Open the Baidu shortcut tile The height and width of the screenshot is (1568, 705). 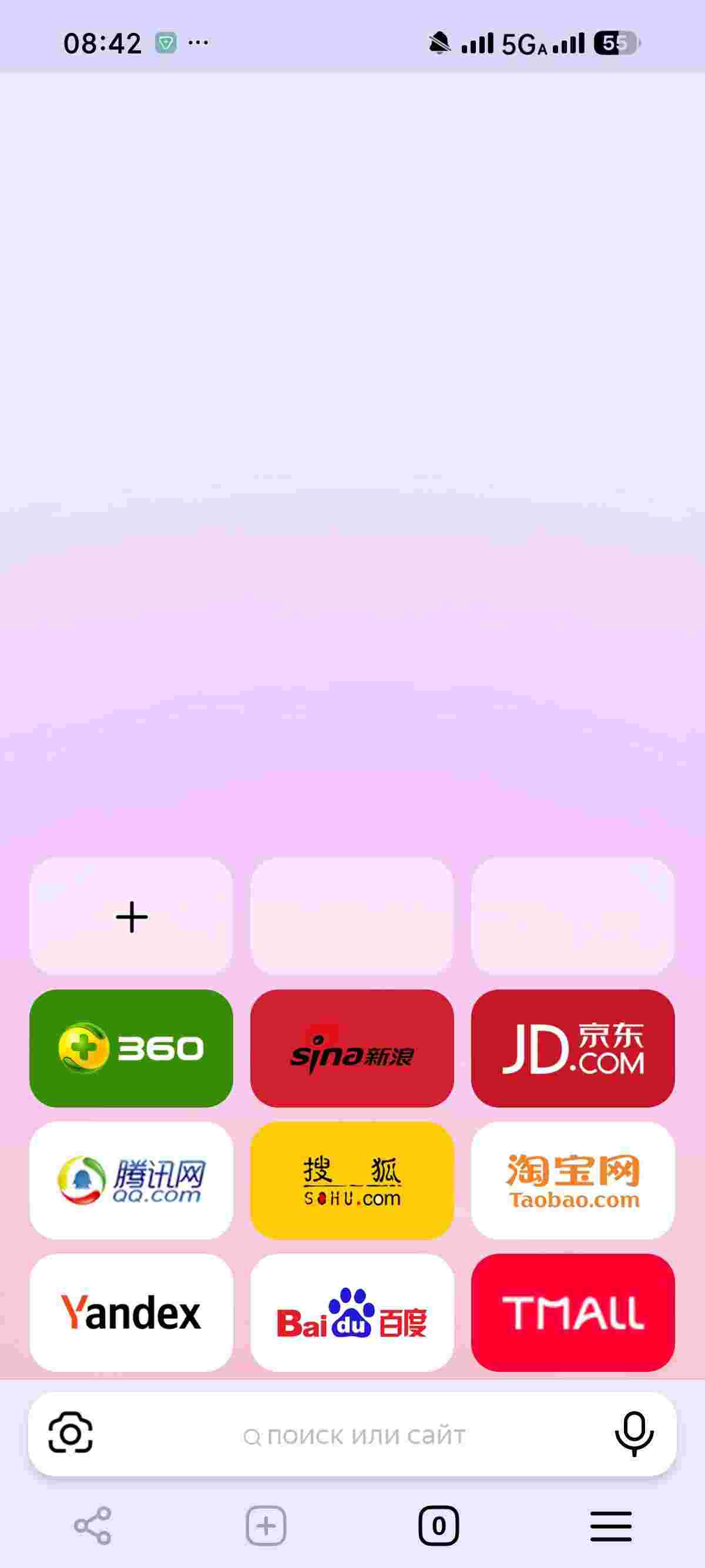[x=352, y=1313]
